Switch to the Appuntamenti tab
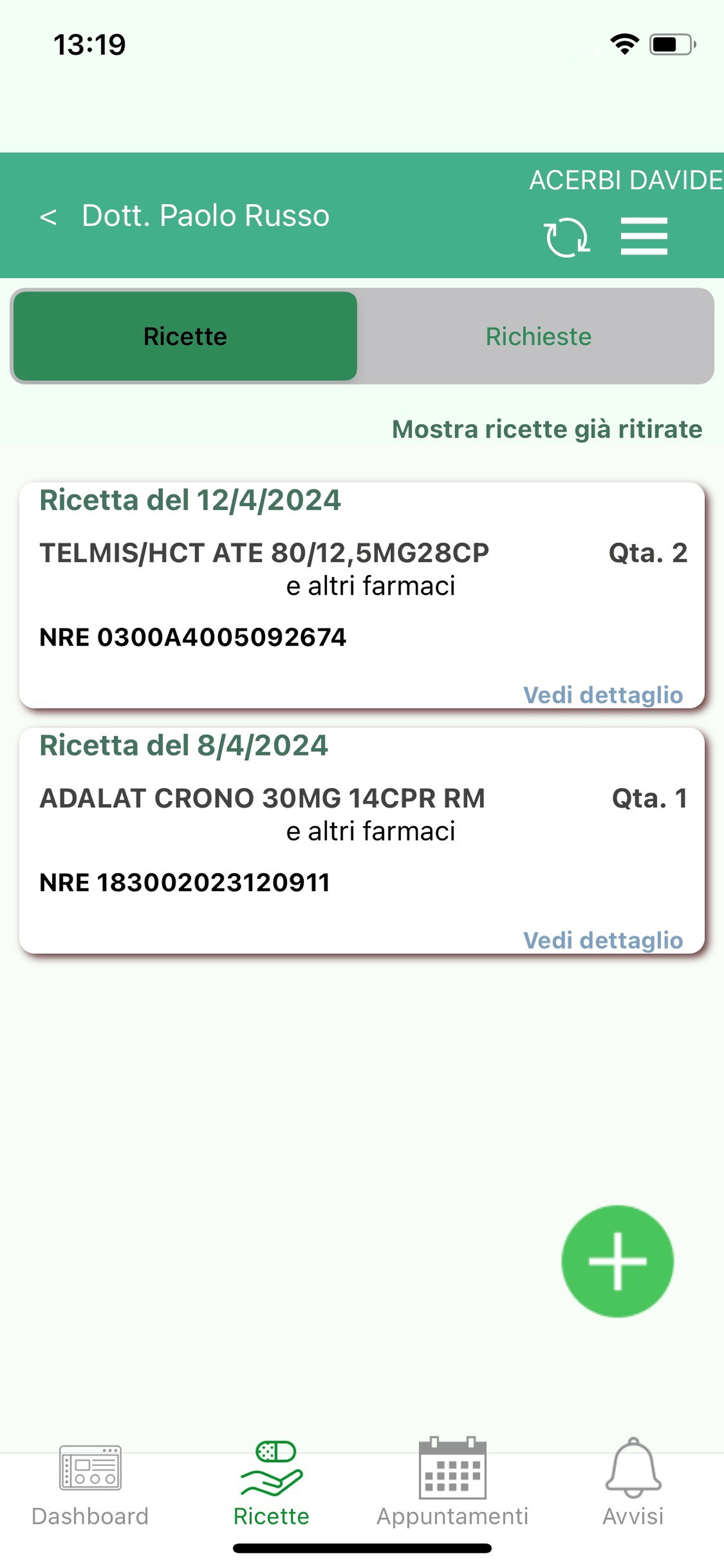 click(452, 1483)
